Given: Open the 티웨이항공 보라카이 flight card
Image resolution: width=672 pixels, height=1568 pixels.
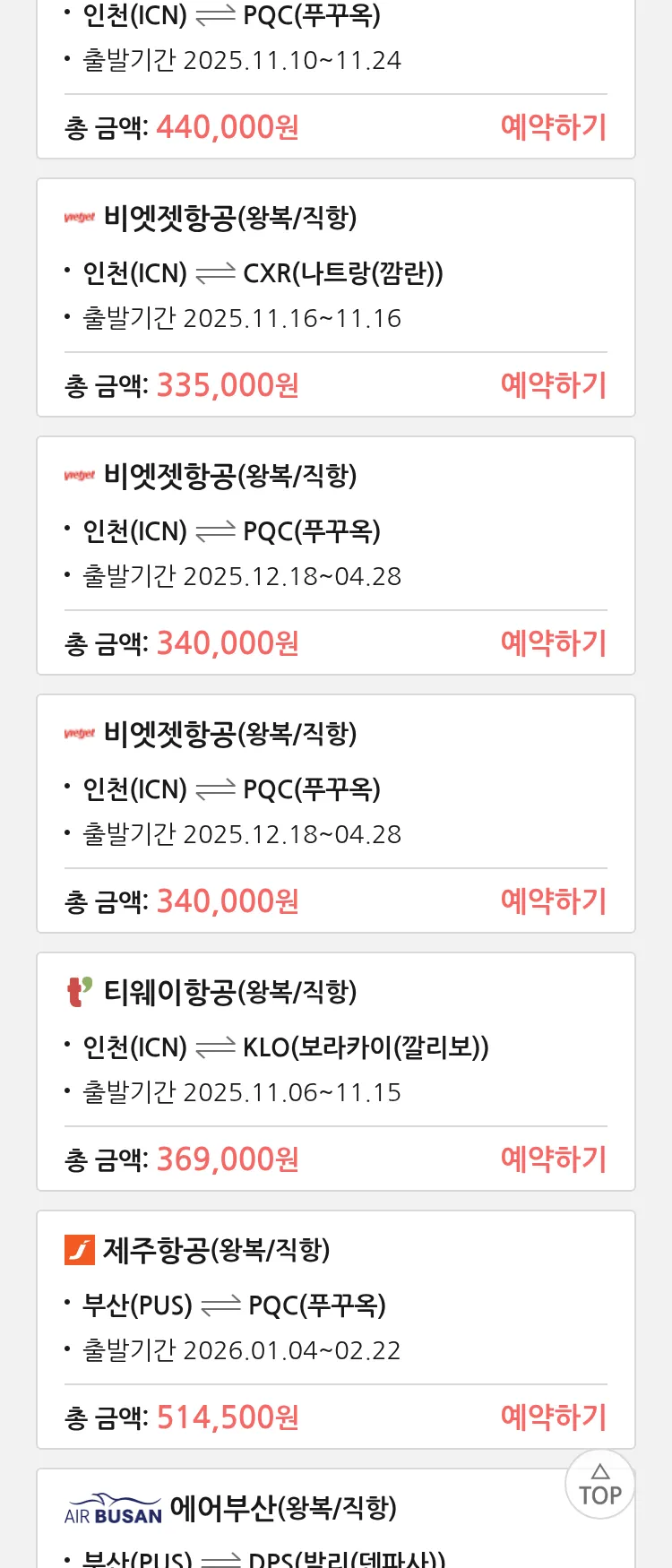Looking at the screenshot, I should click(x=335, y=1047).
